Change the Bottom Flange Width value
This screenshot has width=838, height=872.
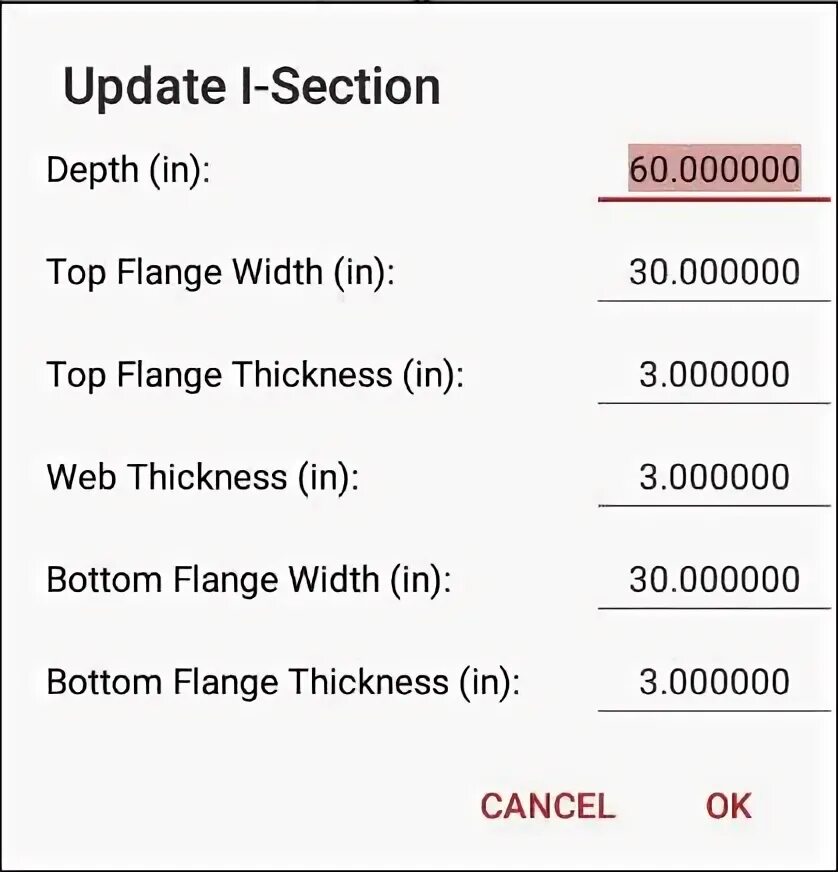tap(714, 580)
